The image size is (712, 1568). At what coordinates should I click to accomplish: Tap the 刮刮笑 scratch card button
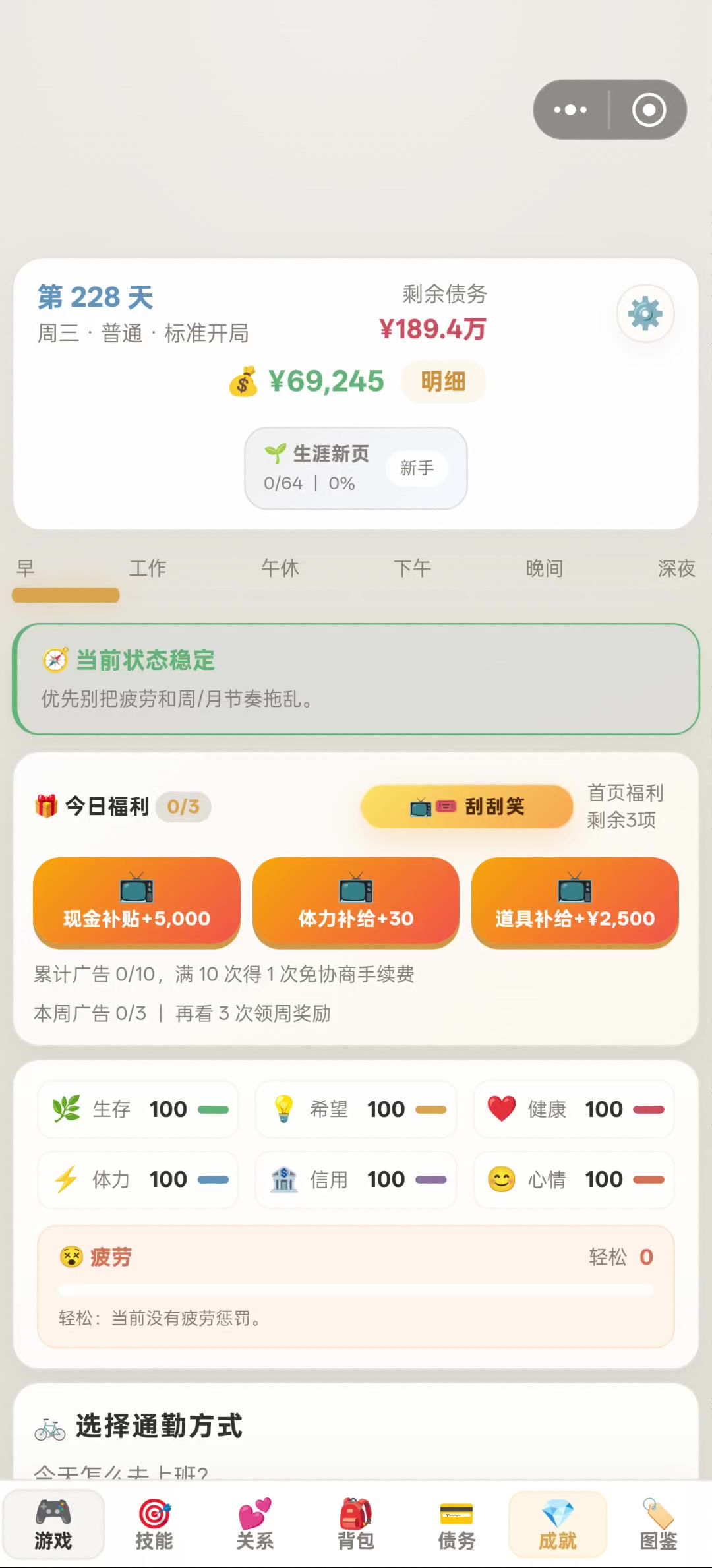pyautogui.click(x=467, y=806)
